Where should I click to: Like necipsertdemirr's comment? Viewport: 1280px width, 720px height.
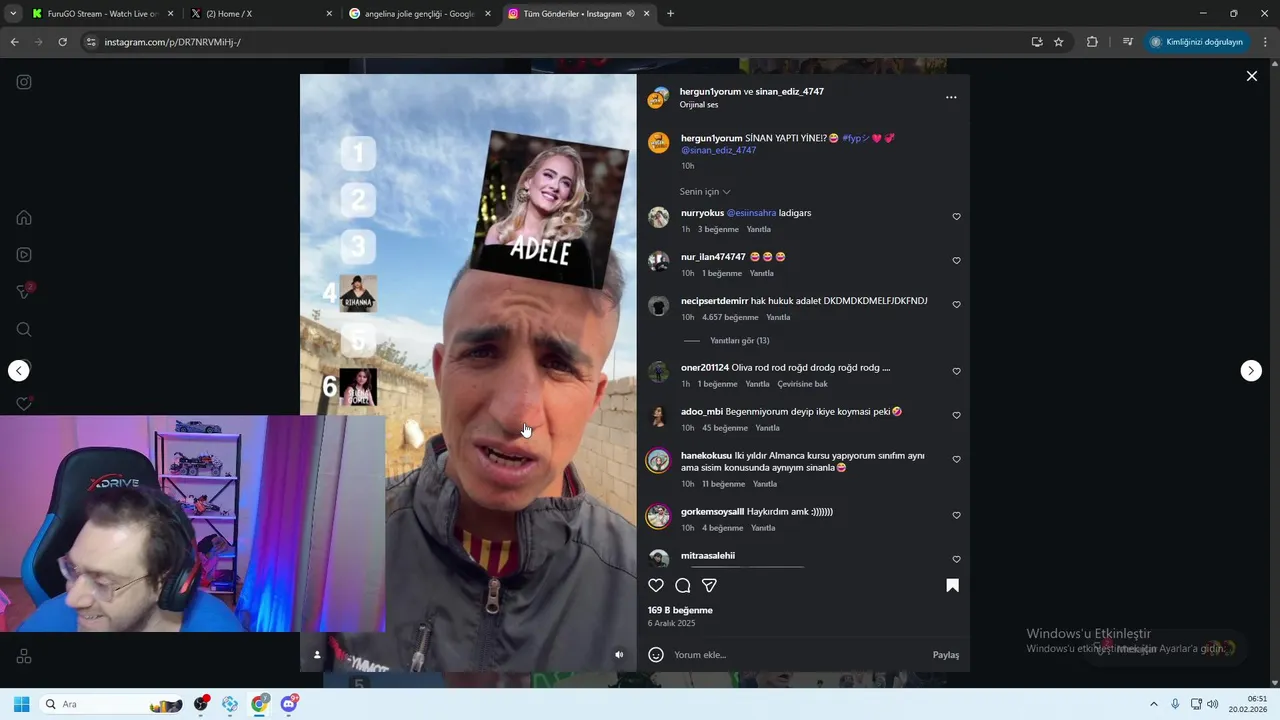956,305
